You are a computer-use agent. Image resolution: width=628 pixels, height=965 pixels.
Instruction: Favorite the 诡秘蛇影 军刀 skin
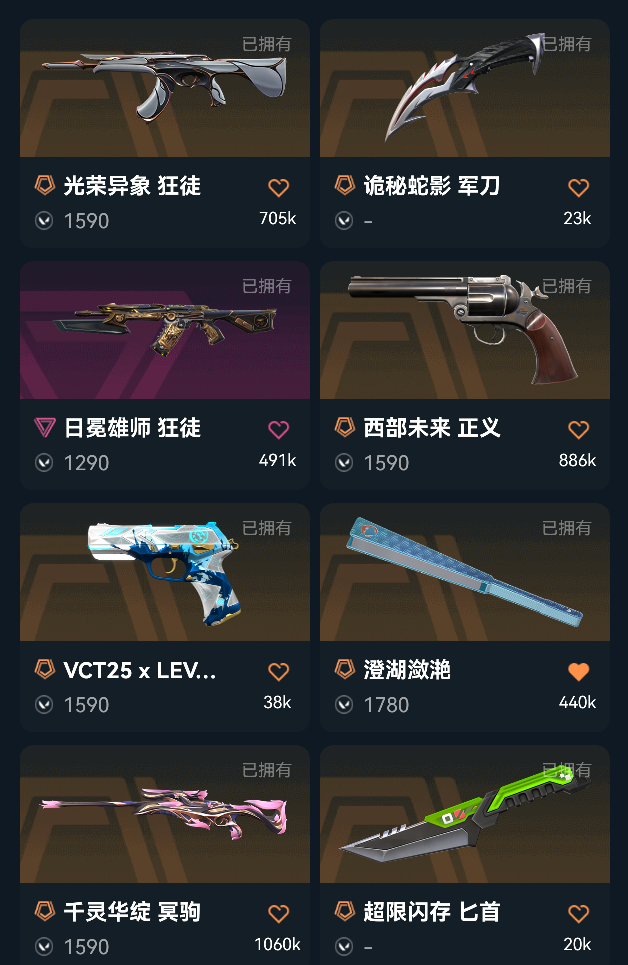578,187
